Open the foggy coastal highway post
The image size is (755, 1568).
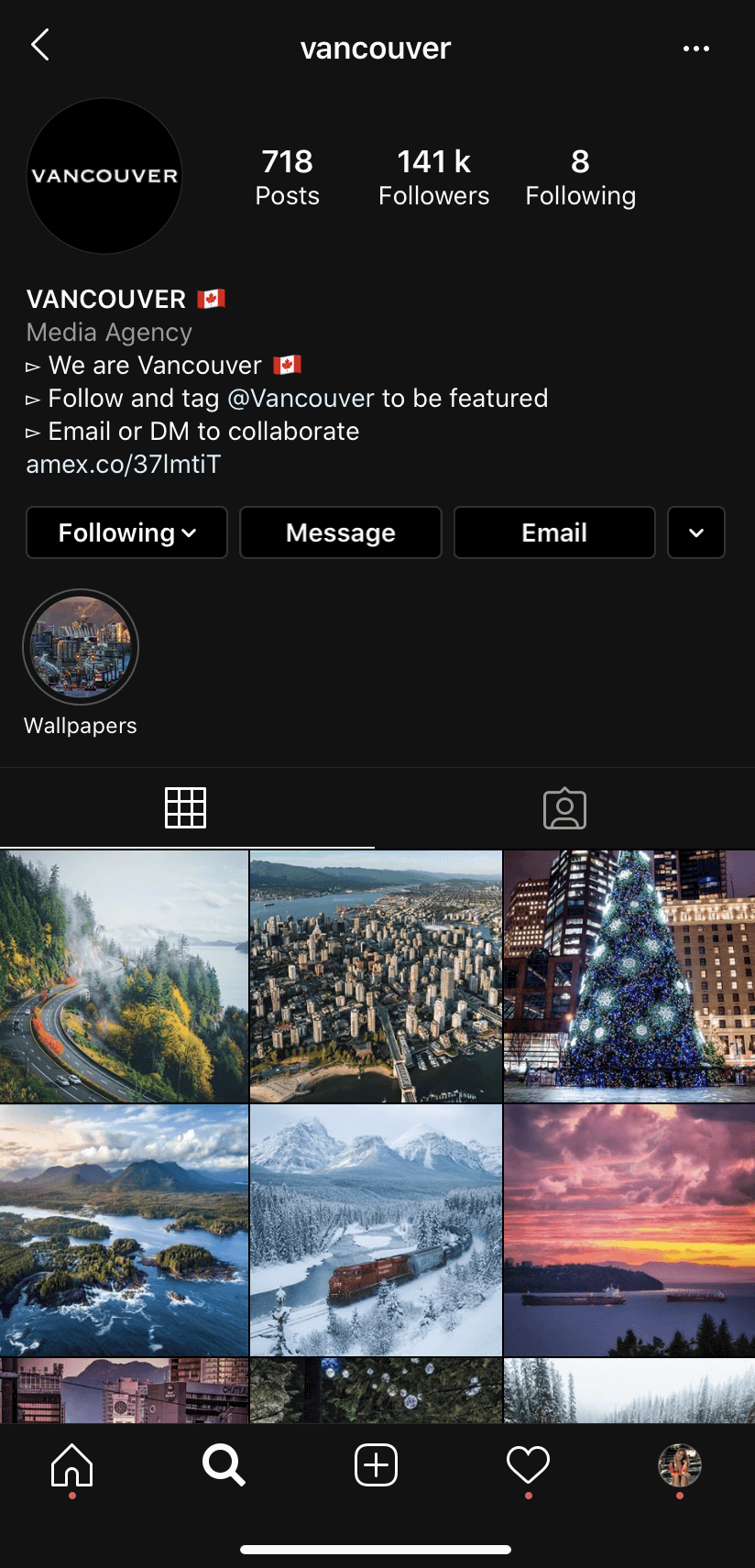tap(124, 976)
